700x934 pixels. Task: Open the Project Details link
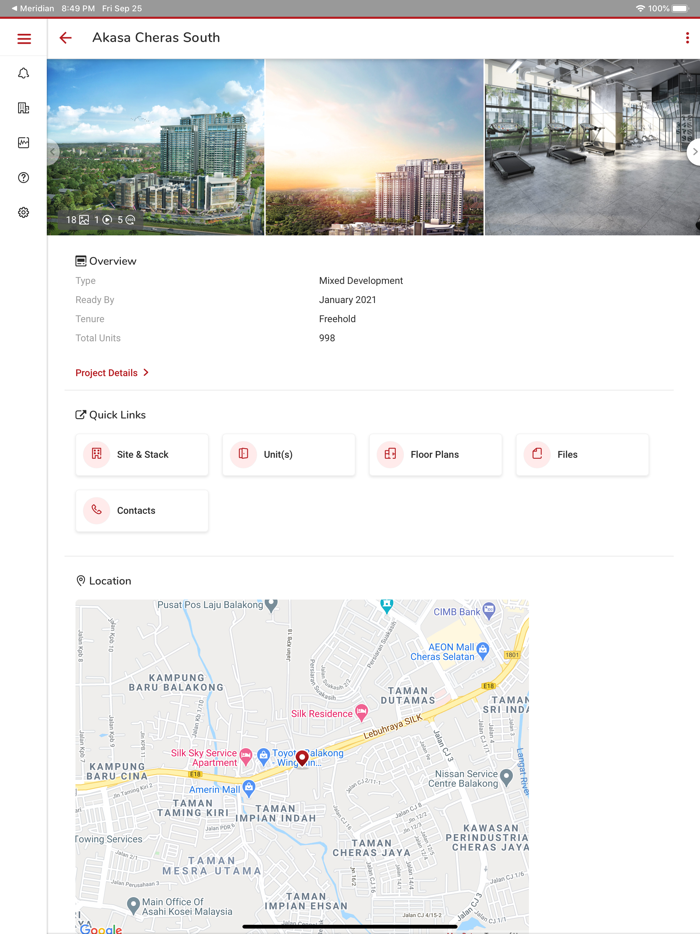coord(112,373)
